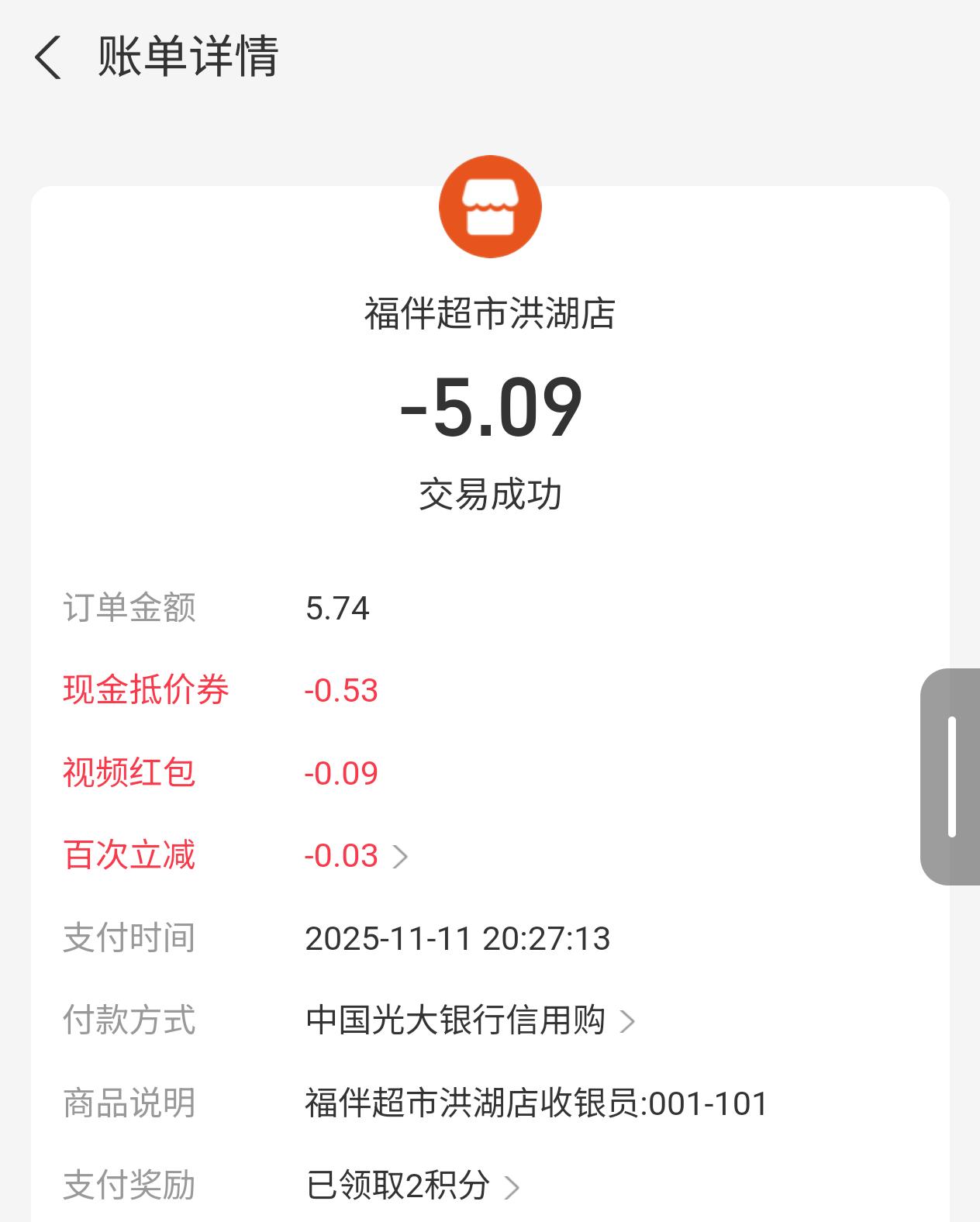The height and width of the screenshot is (1222, 980).
Task: Open the 百次立减 discount details
Action: (356, 856)
